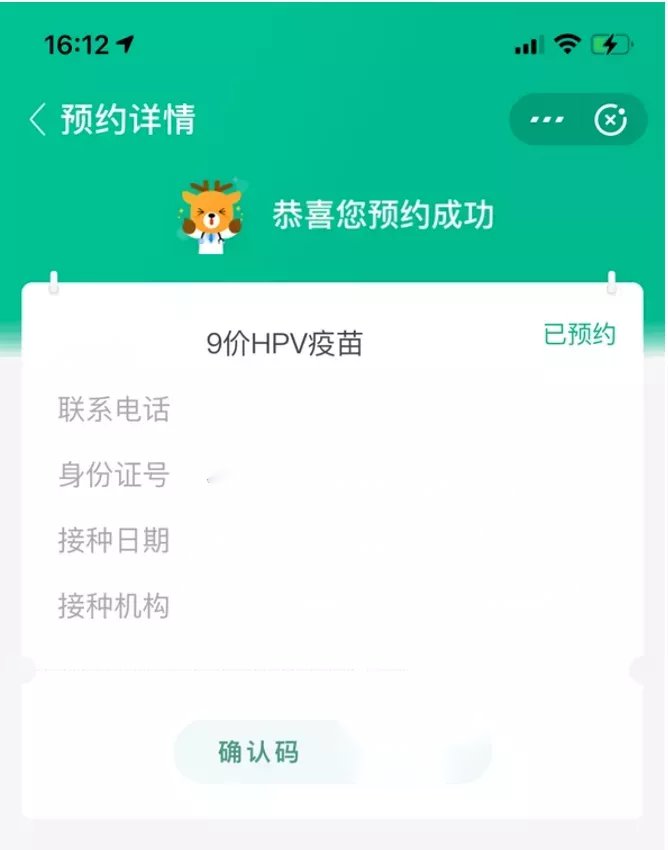Screen dimensions: 668x850
Task: Open the mini program more options menu
Action: point(546,120)
